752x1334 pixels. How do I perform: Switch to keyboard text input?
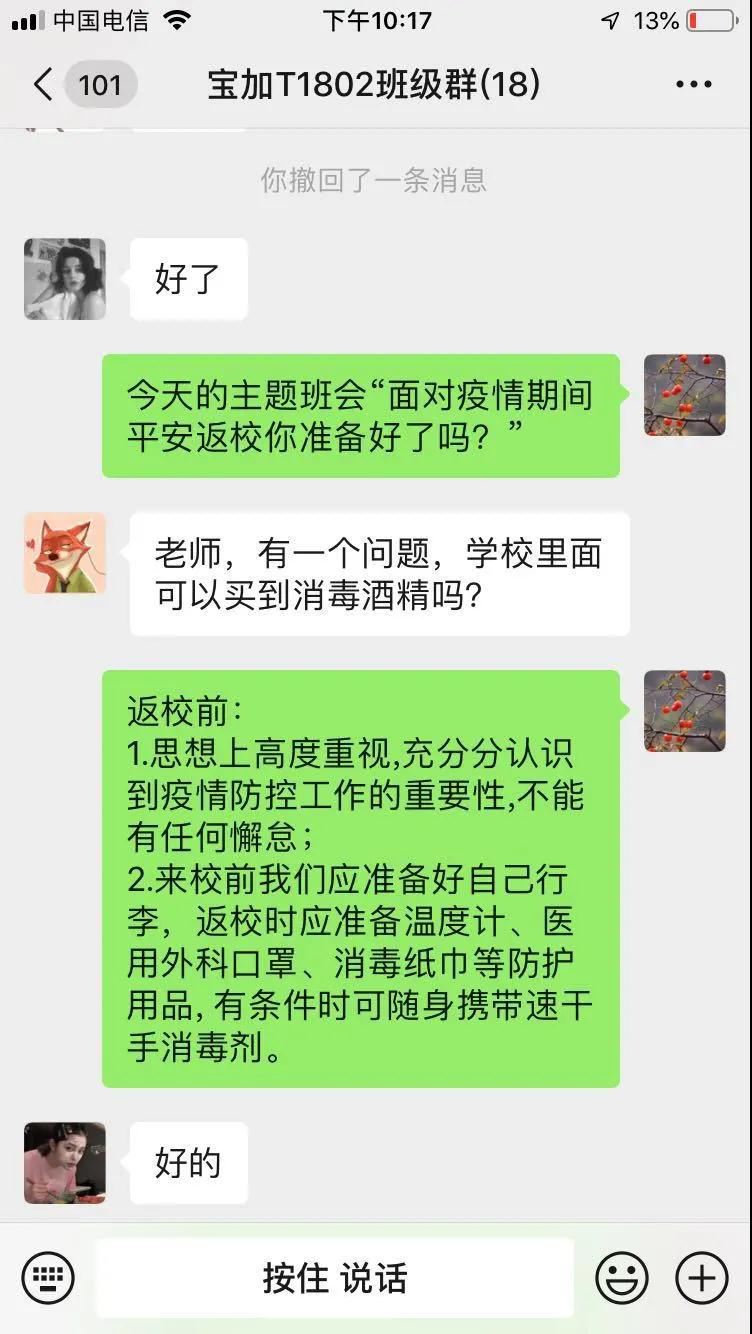click(x=48, y=1277)
